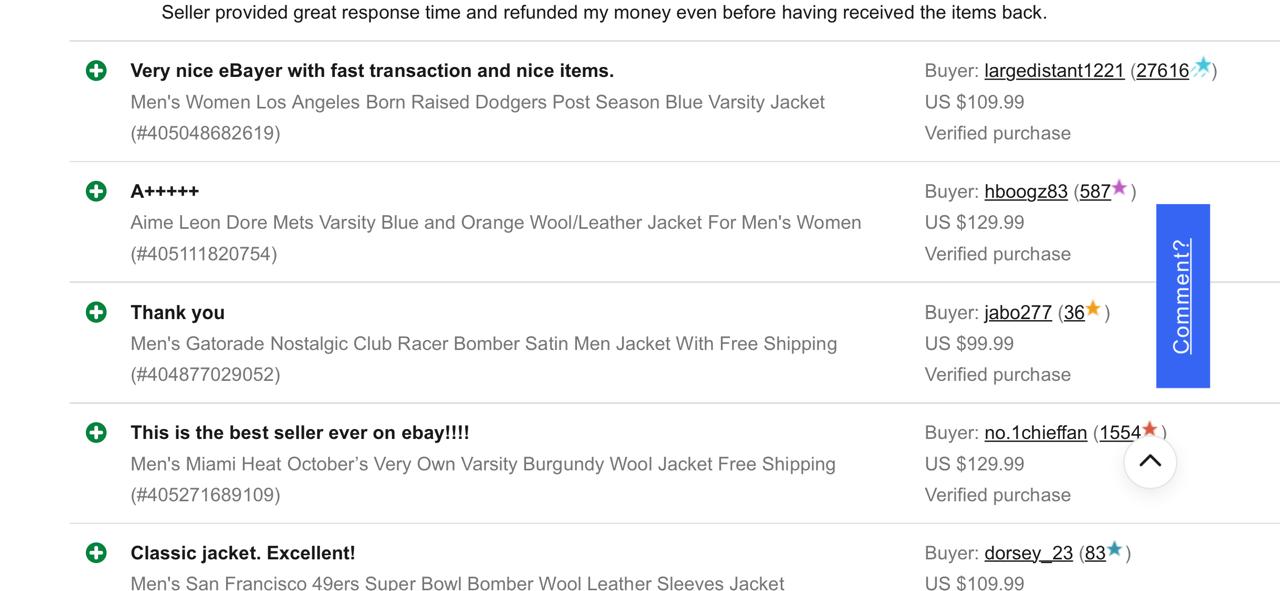This screenshot has height=591, width=1280.
Task: Open buyer hboogz83's profile
Action: click(x=1025, y=192)
